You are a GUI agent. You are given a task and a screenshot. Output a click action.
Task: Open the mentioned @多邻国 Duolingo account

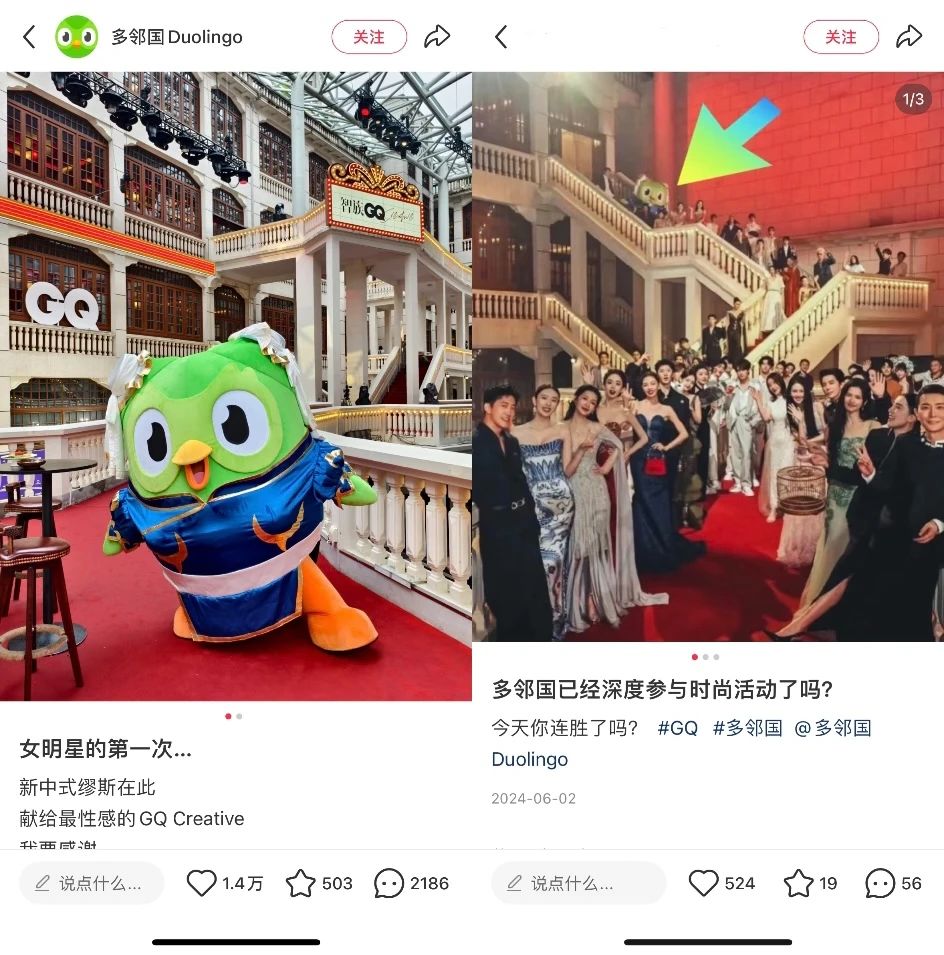(x=832, y=728)
